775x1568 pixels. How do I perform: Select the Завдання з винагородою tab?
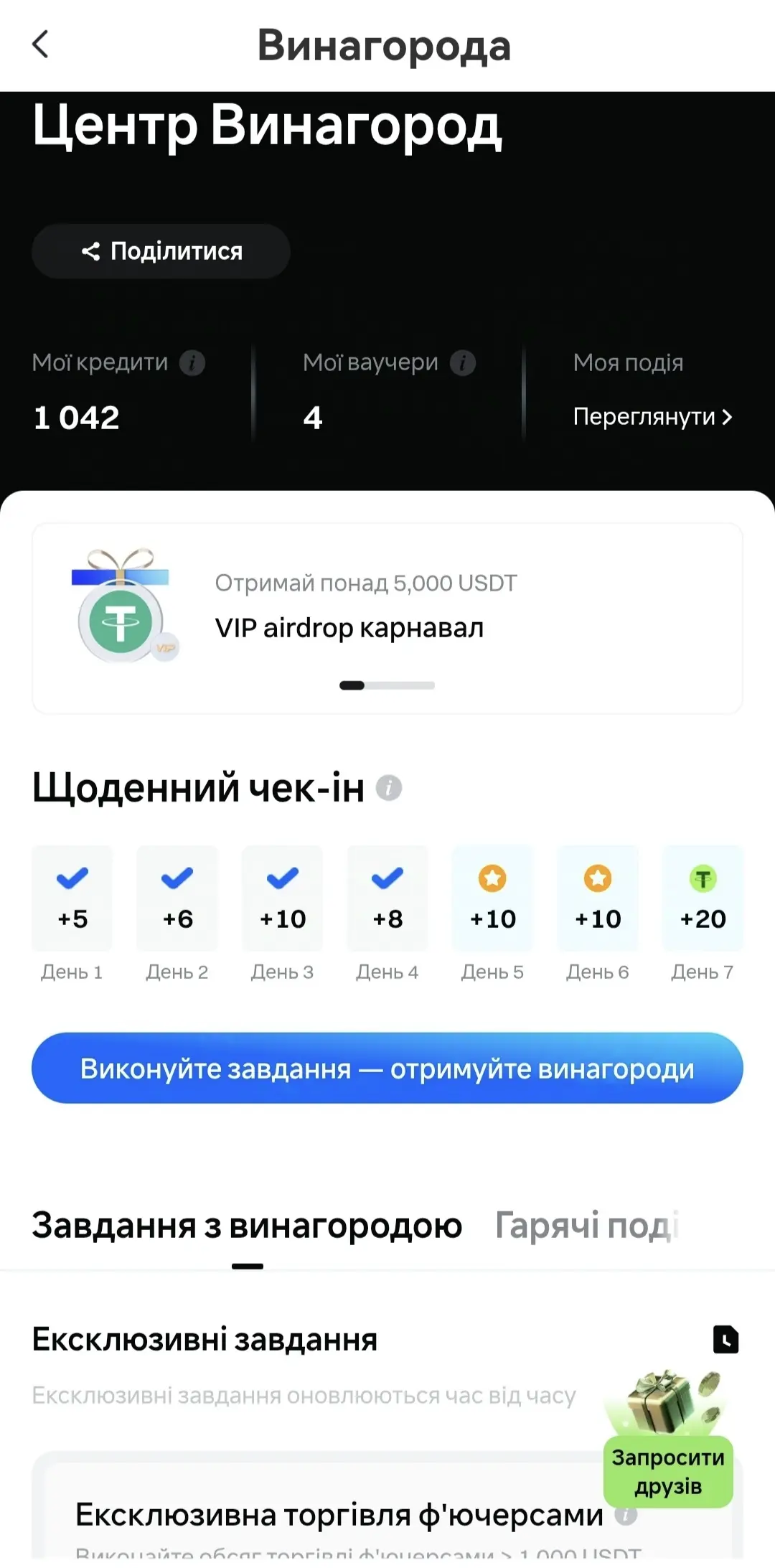[x=246, y=1226]
